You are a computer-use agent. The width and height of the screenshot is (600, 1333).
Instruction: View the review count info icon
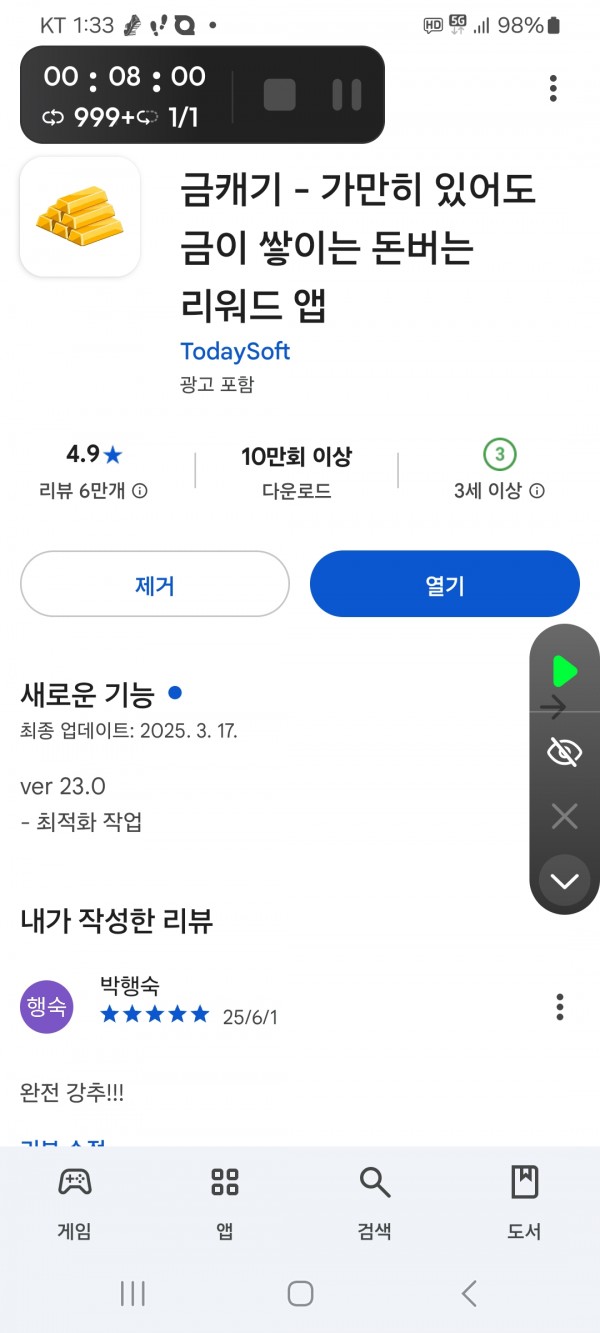pyautogui.click(x=140, y=491)
